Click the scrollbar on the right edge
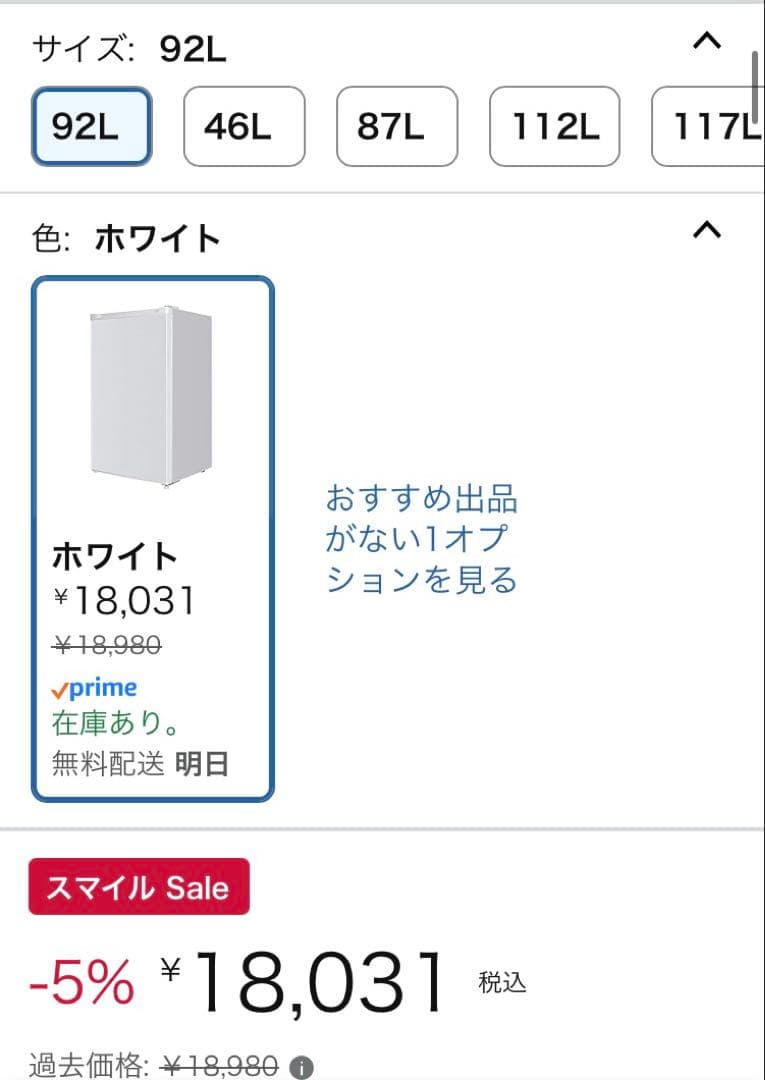Image resolution: width=765 pixels, height=1080 pixels. pos(757,80)
